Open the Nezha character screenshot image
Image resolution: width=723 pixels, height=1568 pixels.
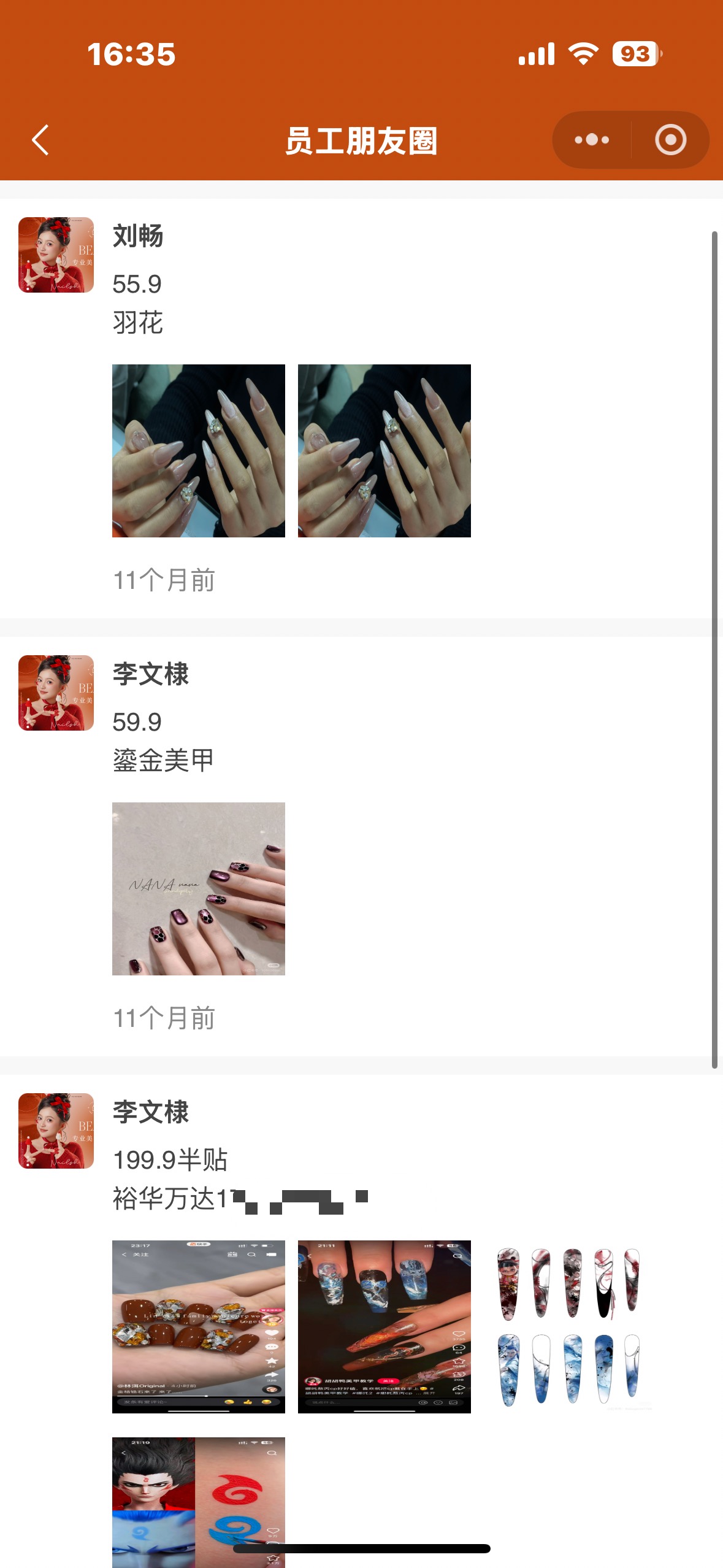[x=198, y=1501]
